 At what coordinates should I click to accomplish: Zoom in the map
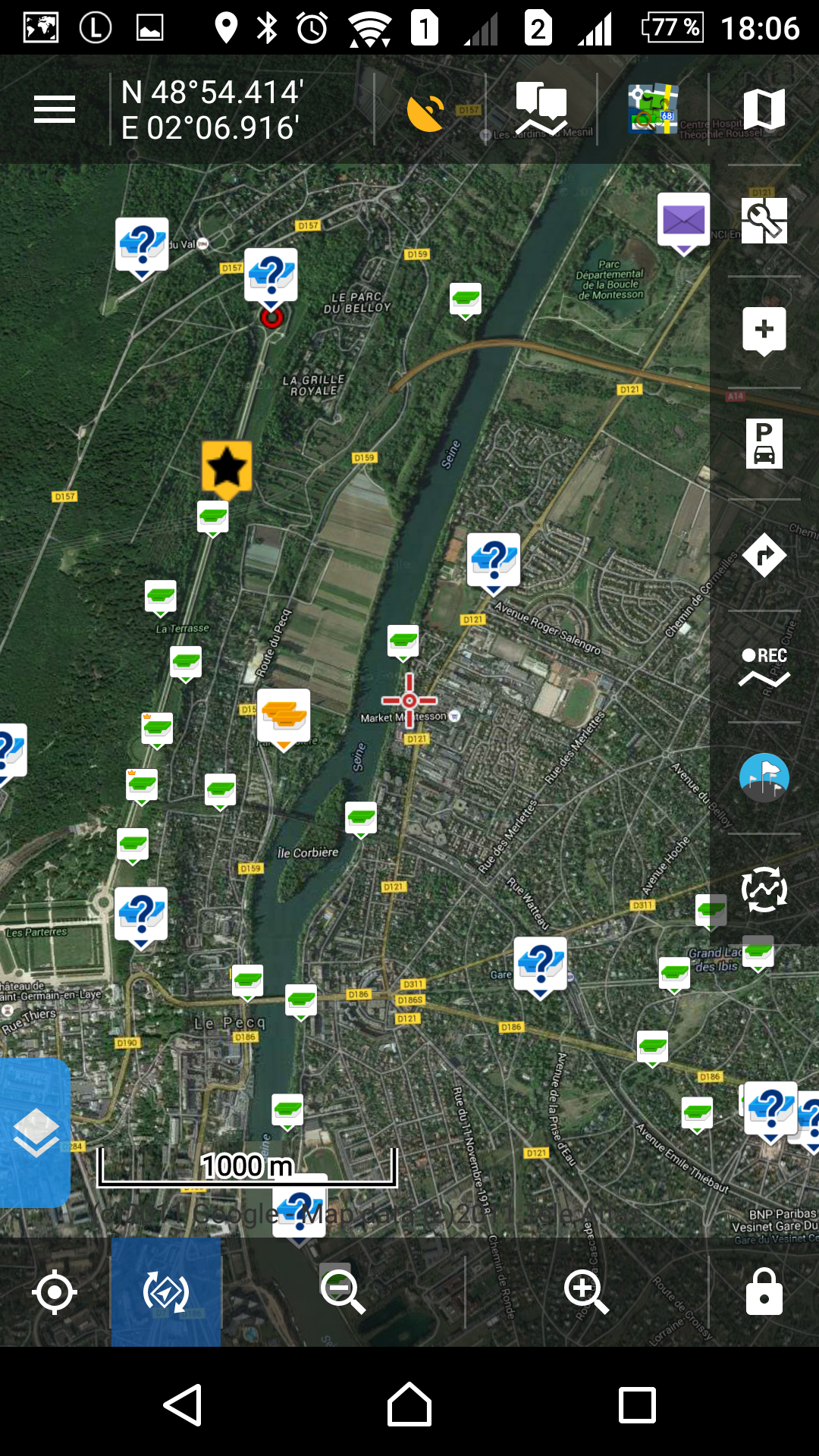click(x=585, y=1292)
